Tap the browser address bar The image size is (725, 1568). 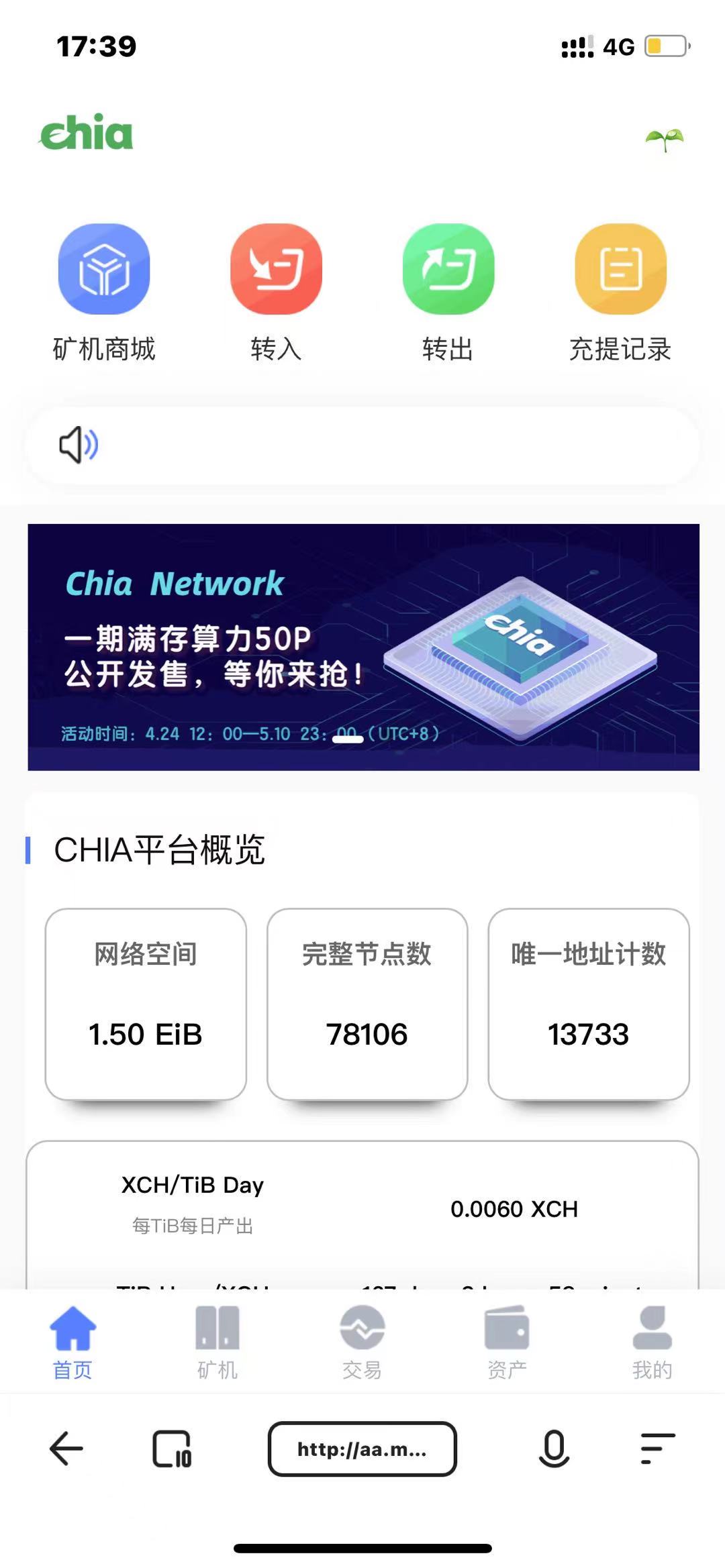click(x=362, y=1449)
